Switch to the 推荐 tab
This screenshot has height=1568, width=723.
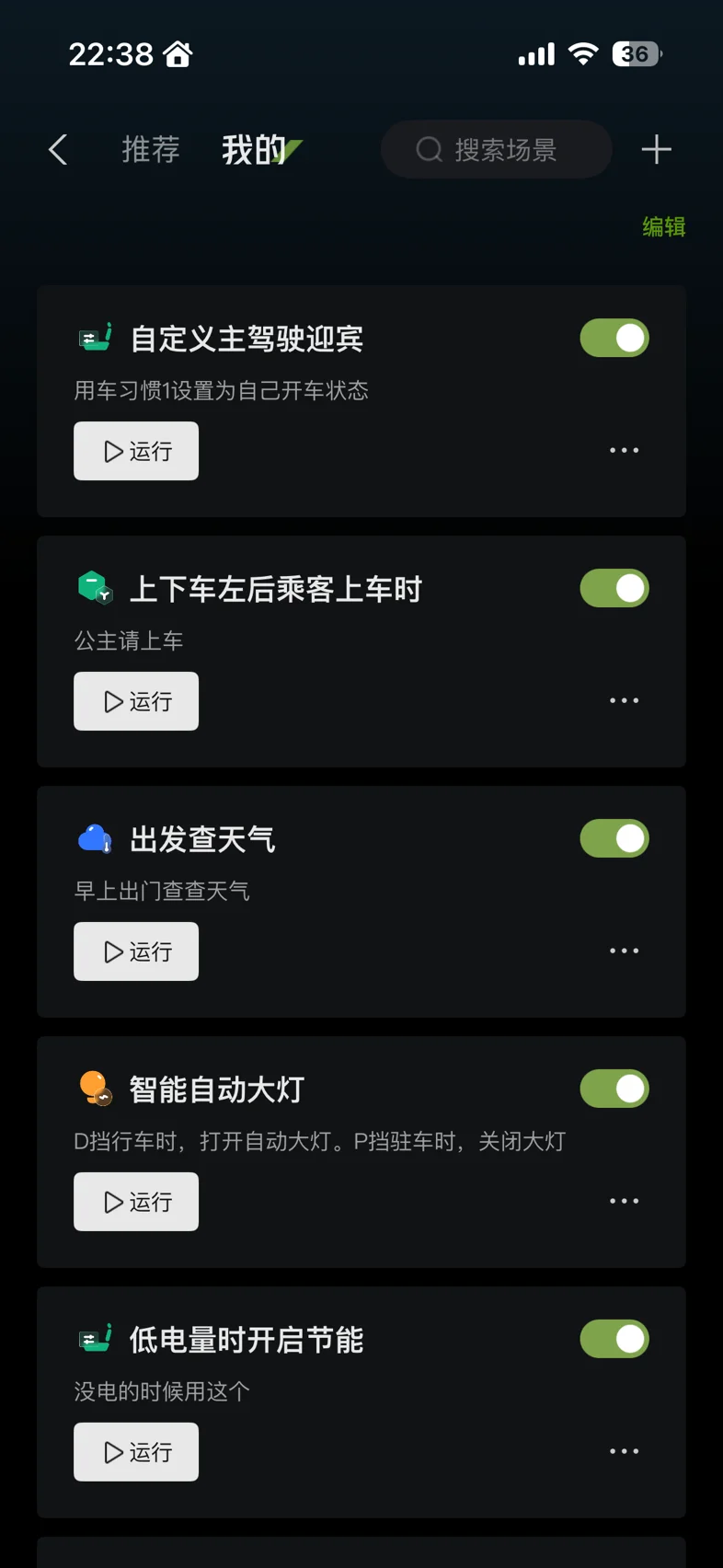pos(151,150)
